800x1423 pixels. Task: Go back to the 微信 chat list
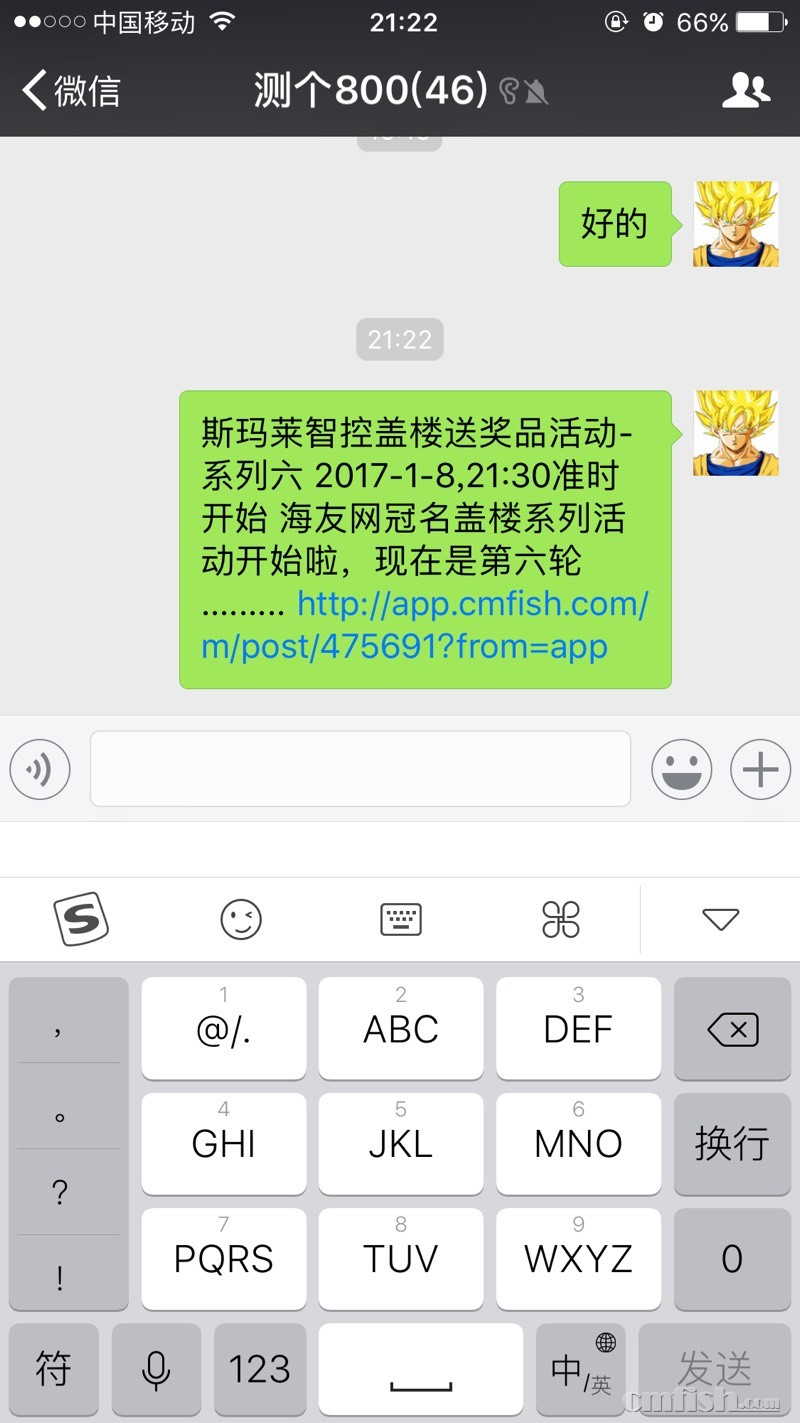click(x=70, y=91)
